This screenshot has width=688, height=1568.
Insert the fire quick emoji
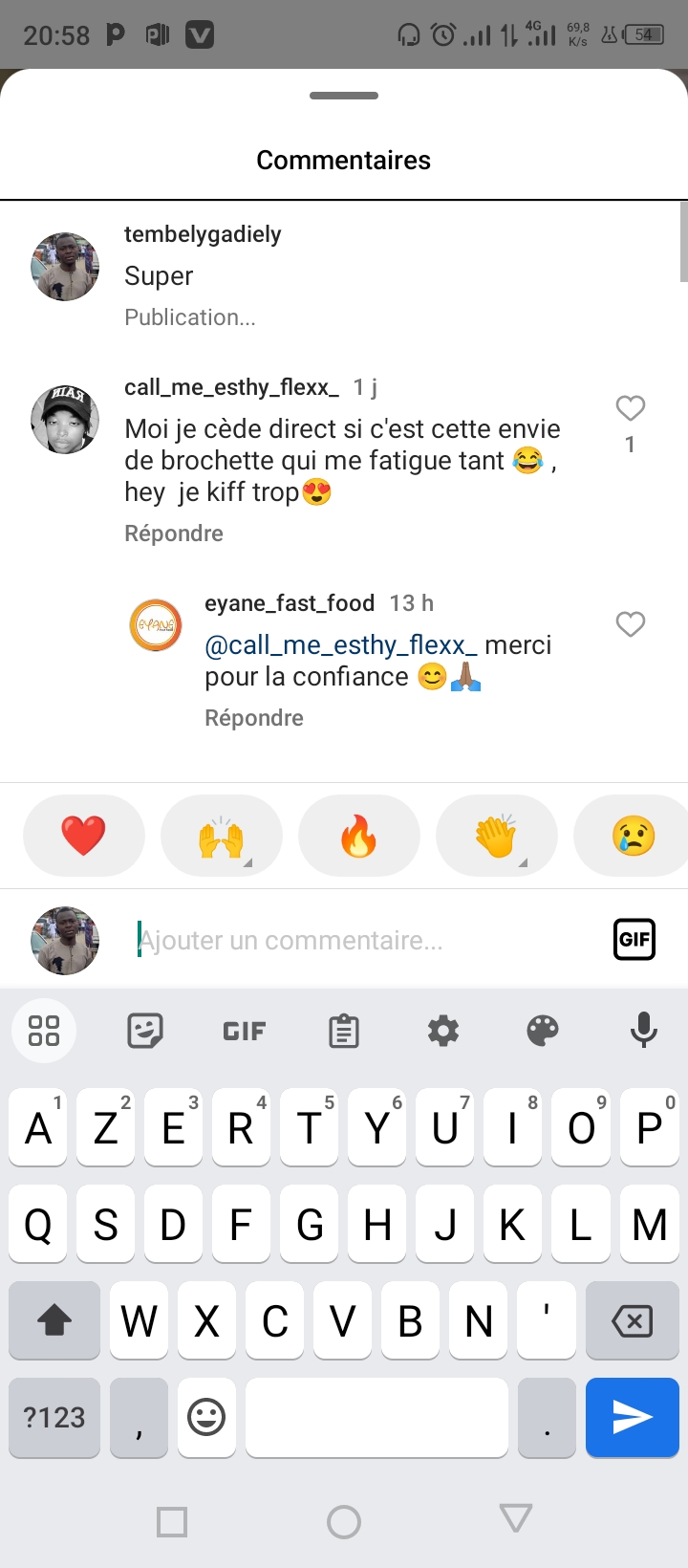[359, 836]
